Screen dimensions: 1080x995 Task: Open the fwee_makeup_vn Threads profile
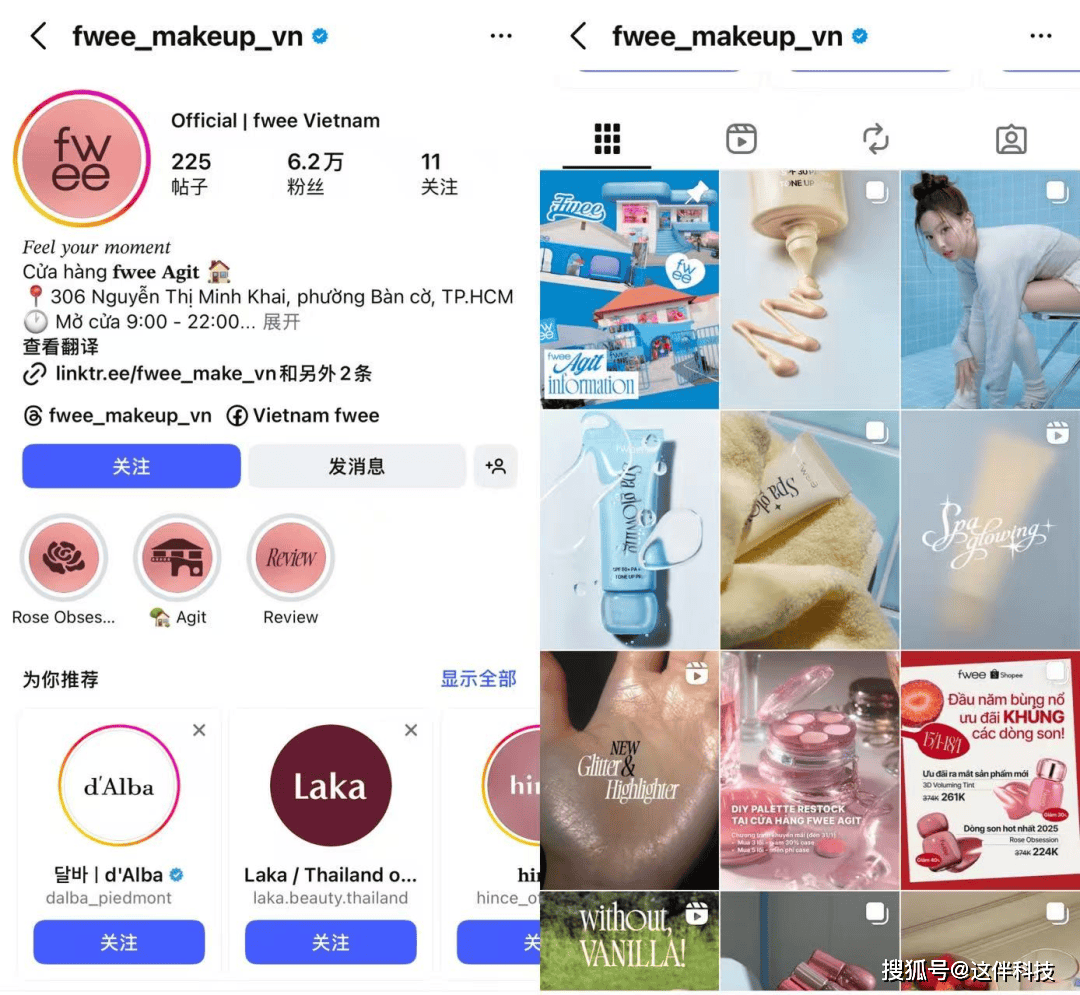pyautogui.click(x=118, y=415)
